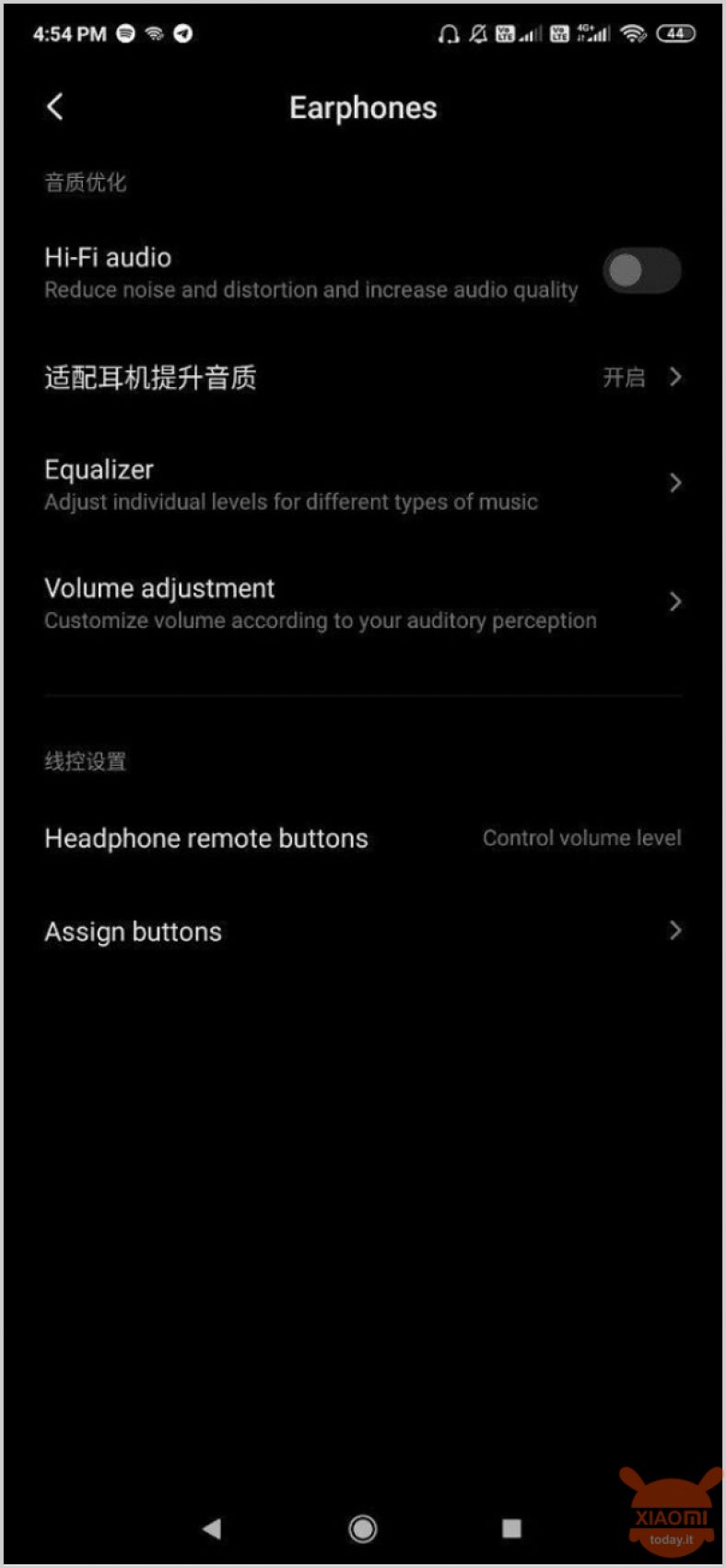Tap the VoLTE indicator in status bar
Image resolution: width=726 pixels, height=1568 pixels.
tap(506, 33)
